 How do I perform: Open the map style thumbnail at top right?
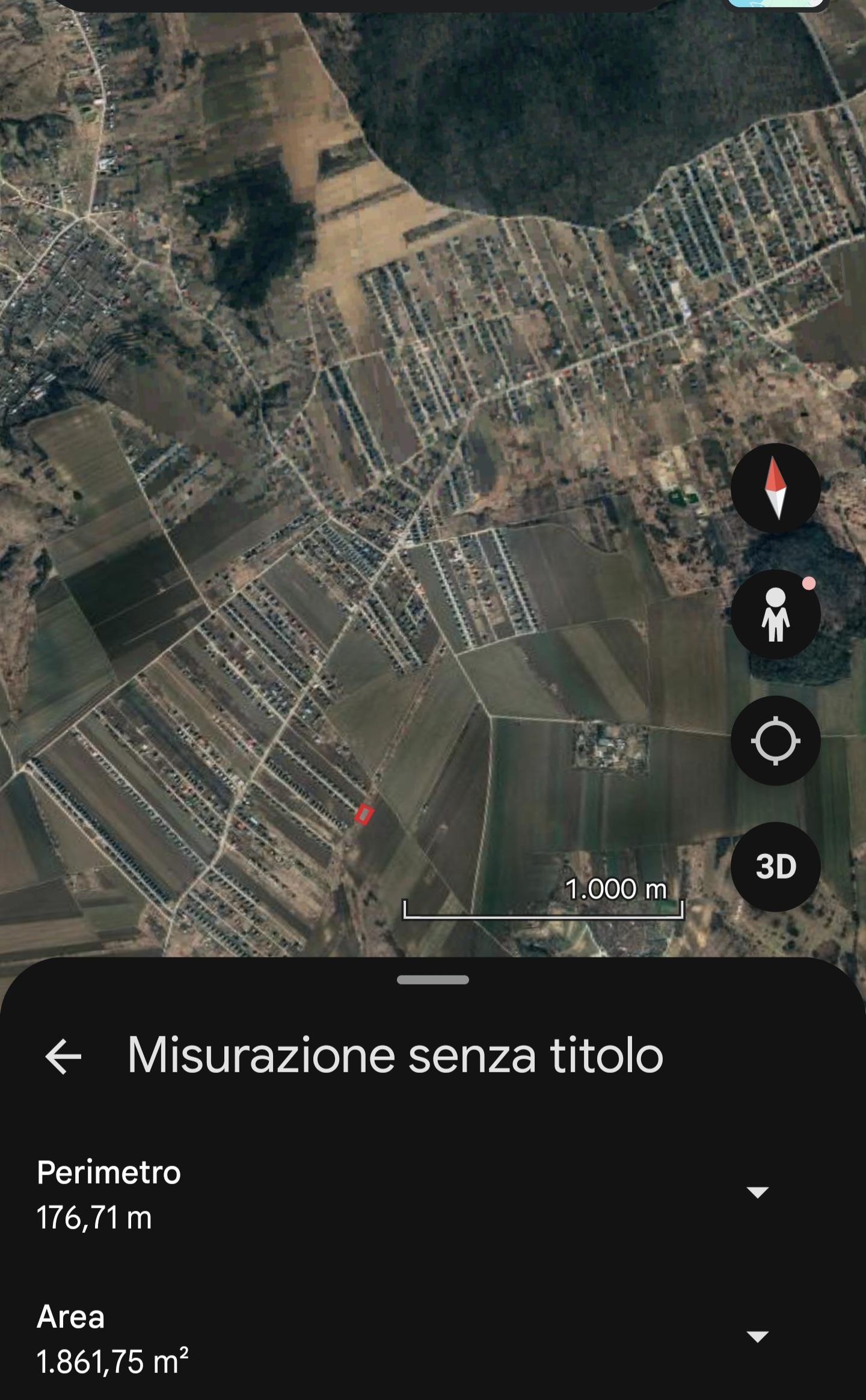pos(776,3)
